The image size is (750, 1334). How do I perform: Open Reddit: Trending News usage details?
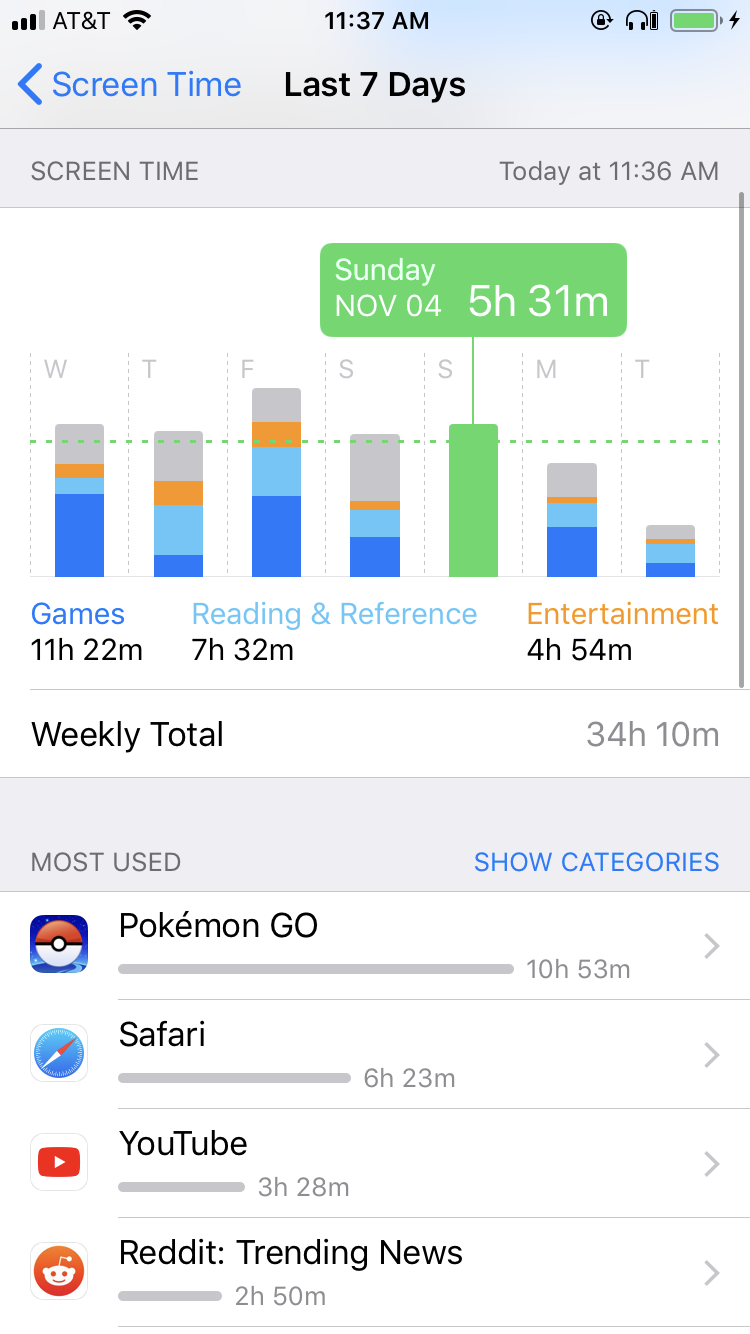[x=375, y=1273]
